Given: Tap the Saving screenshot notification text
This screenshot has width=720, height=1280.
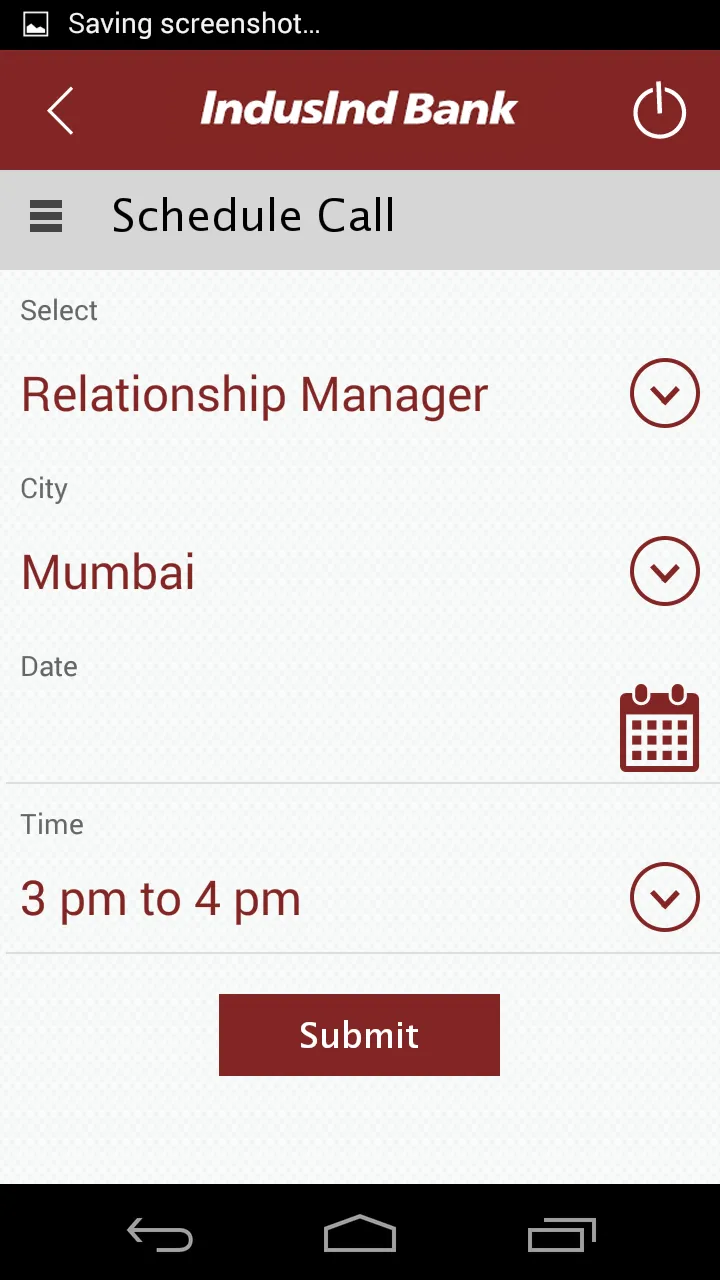Looking at the screenshot, I should pos(194,22).
